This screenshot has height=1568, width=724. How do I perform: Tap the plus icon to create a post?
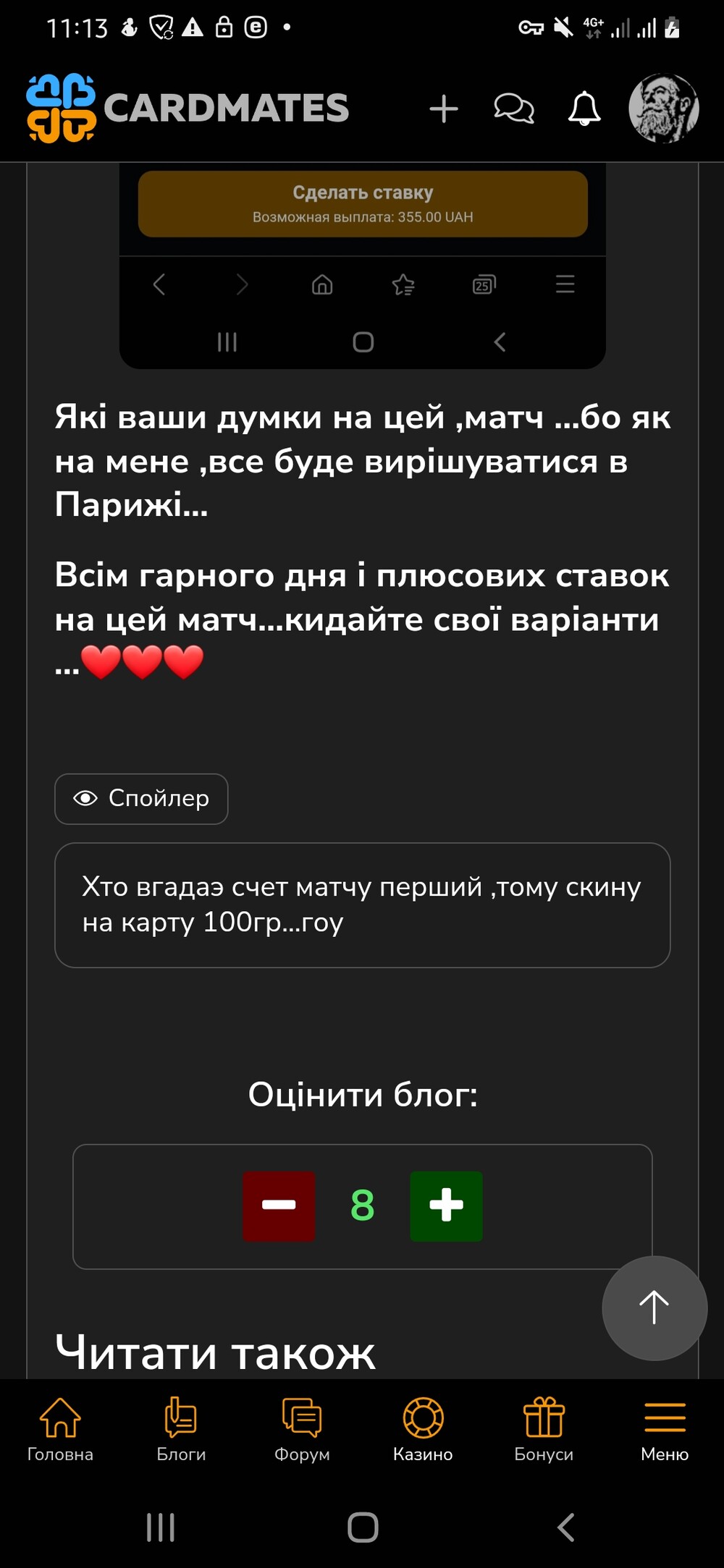[x=443, y=109]
